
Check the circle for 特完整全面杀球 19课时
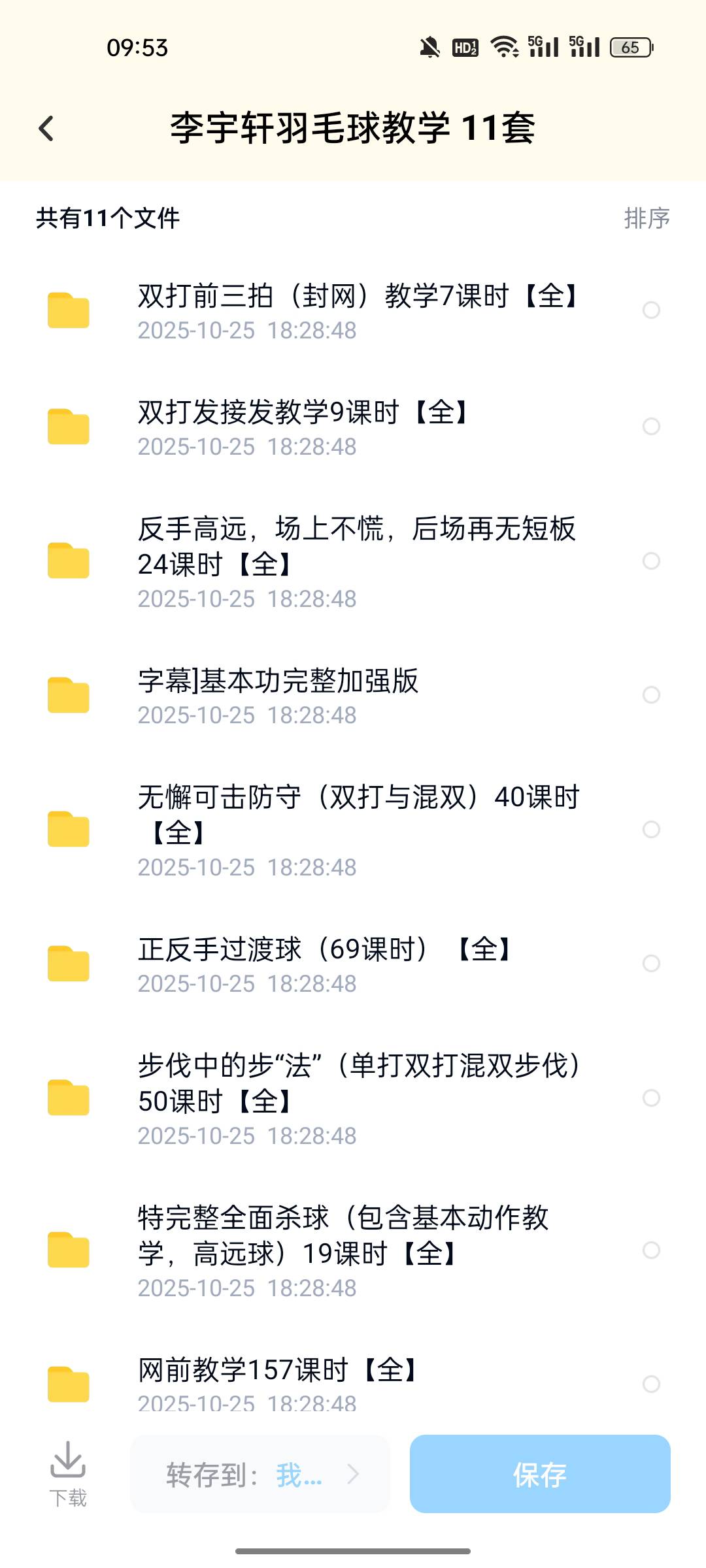point(651,1250)
